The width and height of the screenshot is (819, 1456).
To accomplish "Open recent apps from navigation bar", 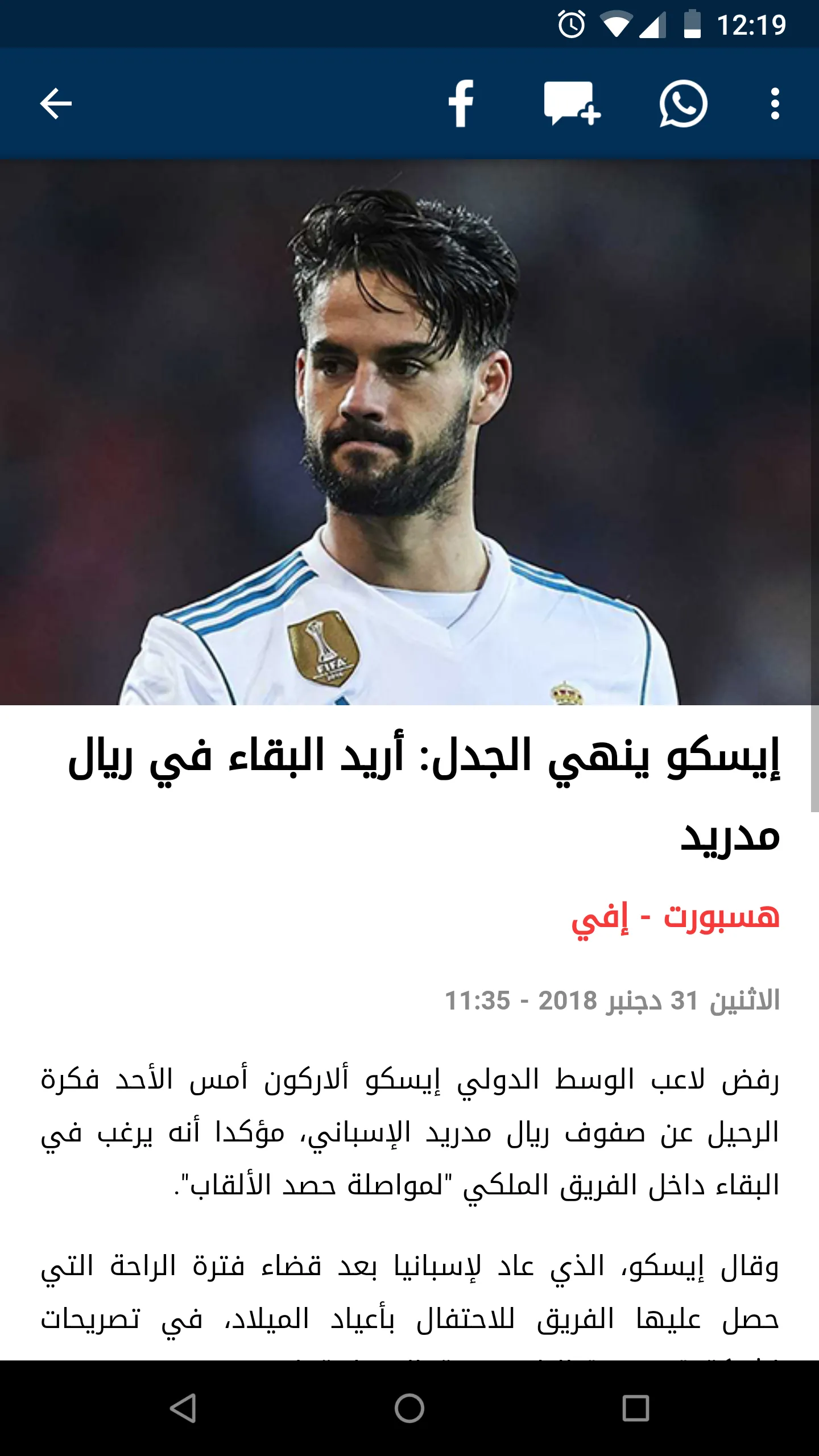I will [635, 1408].
